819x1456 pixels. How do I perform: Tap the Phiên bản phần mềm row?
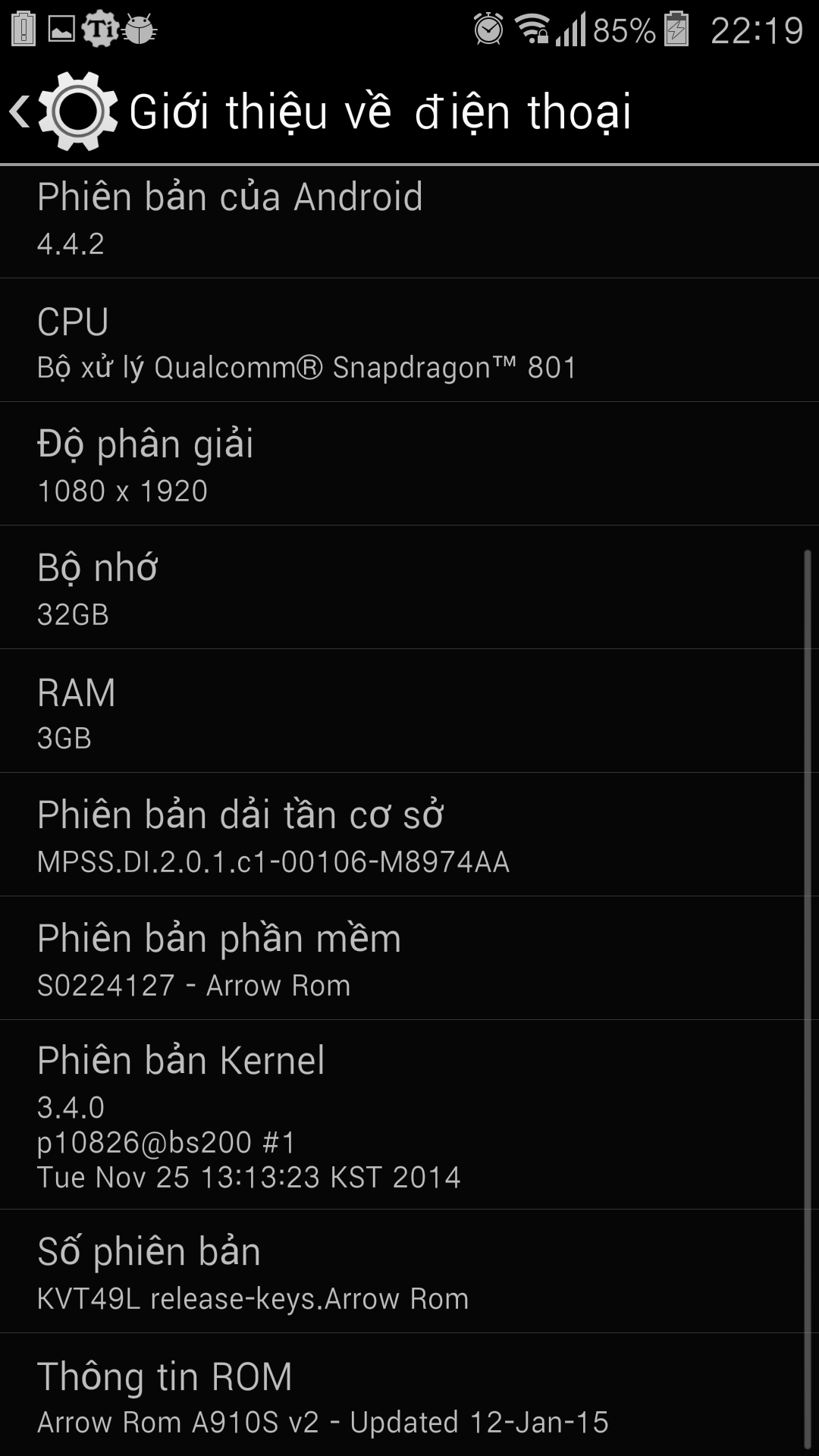click(409, 959)
